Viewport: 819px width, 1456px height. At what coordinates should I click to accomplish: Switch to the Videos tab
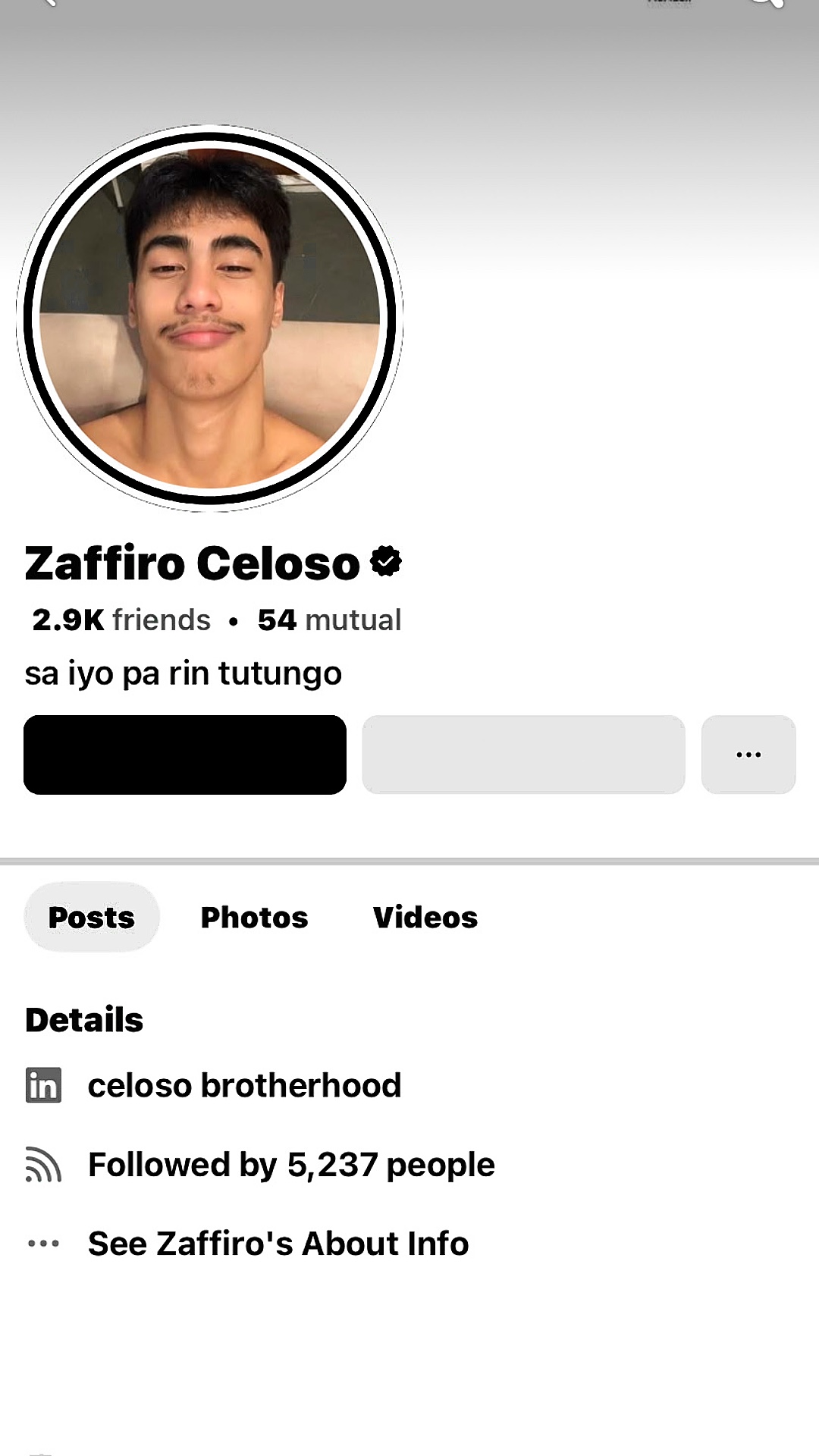[x=425, y=918]
